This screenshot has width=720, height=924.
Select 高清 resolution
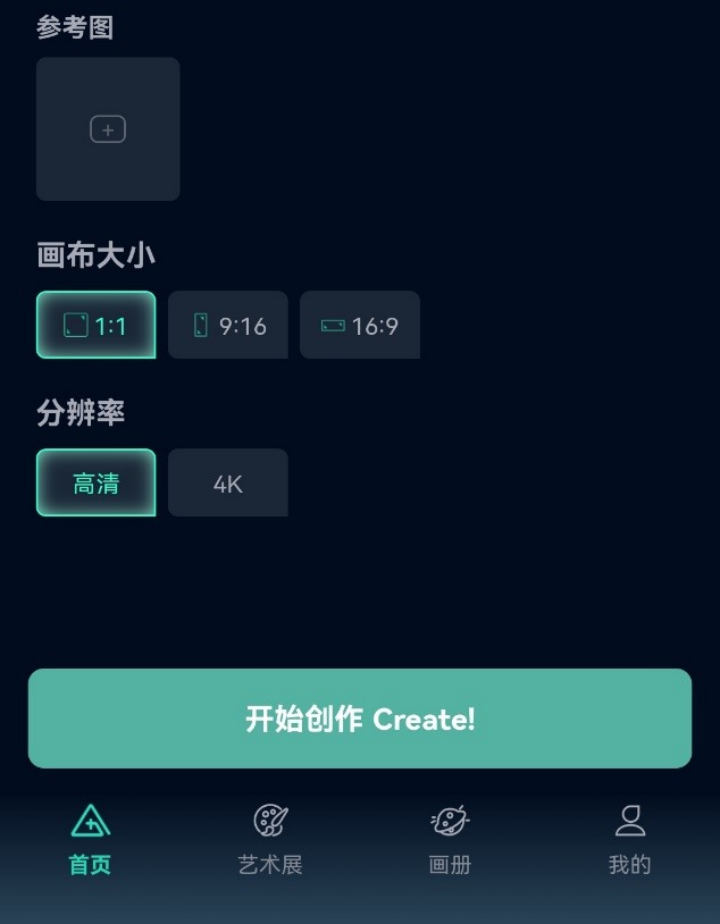96,483
